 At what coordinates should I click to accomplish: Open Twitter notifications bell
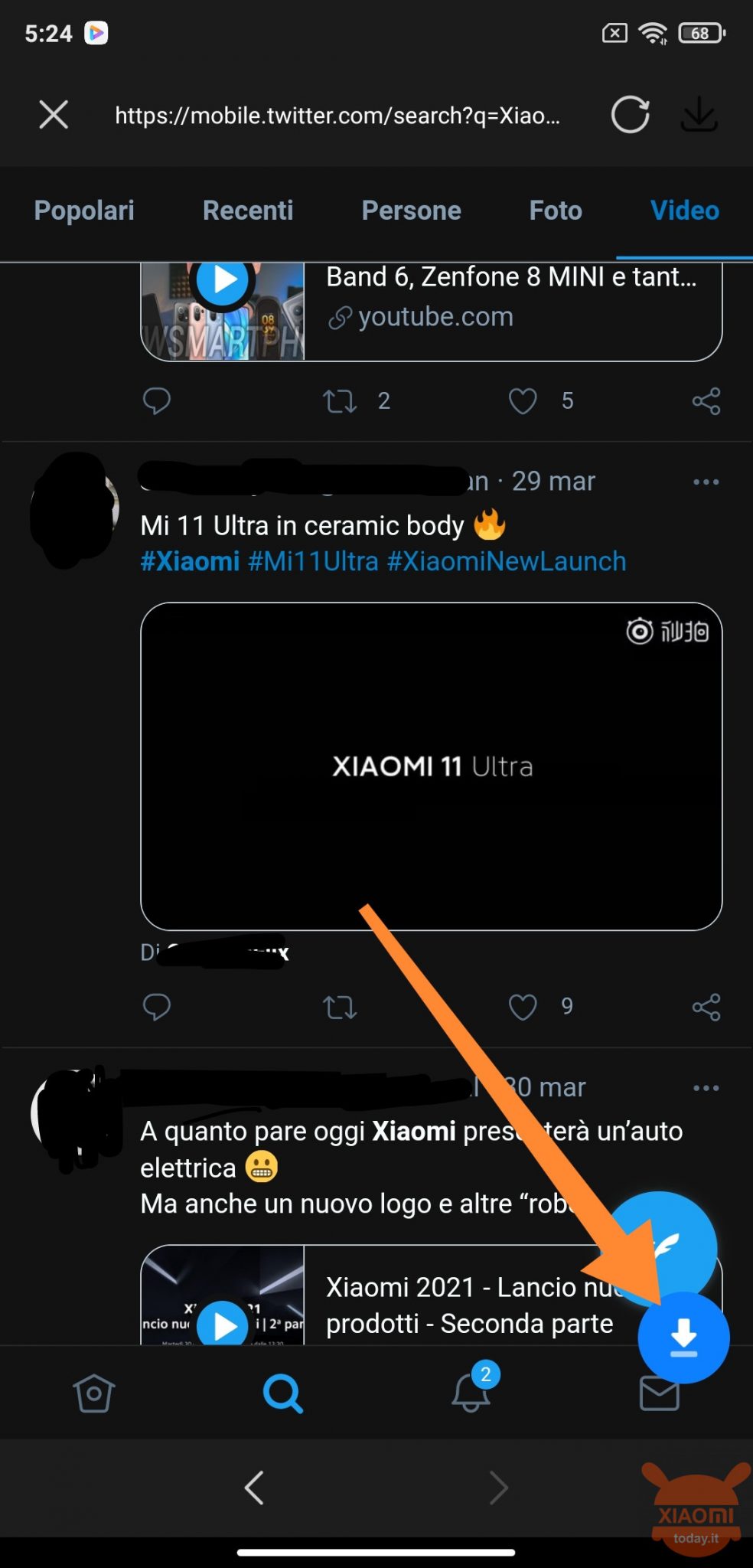(x=471, y=1393)
